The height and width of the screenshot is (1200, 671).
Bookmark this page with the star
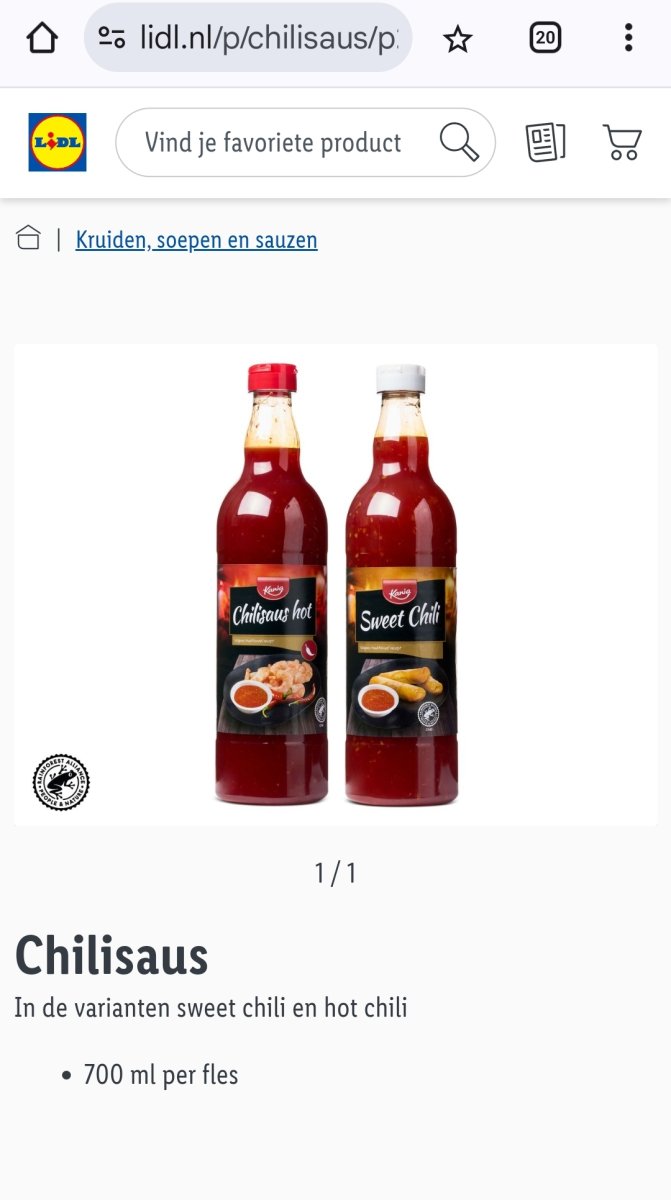457,39
